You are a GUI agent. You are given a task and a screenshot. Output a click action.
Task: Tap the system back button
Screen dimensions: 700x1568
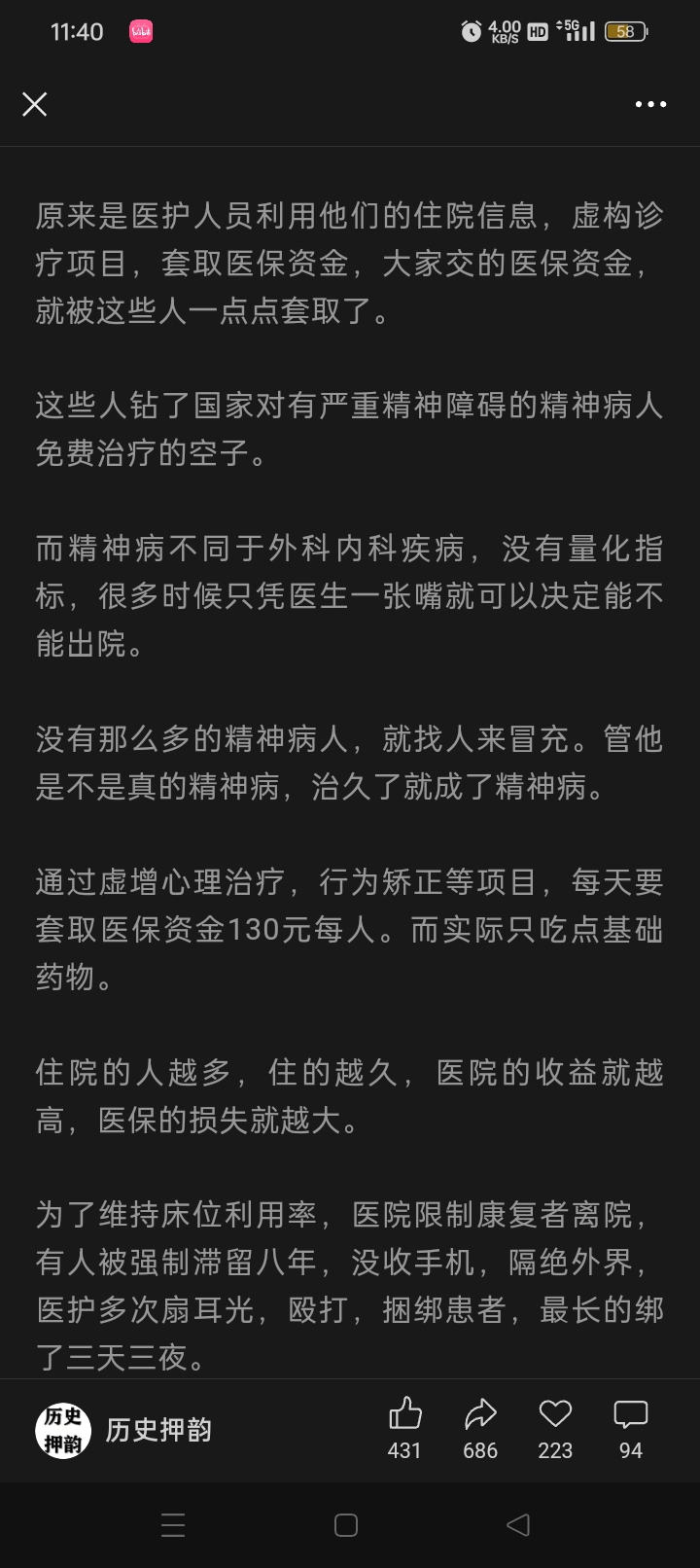click(518, 1524)
